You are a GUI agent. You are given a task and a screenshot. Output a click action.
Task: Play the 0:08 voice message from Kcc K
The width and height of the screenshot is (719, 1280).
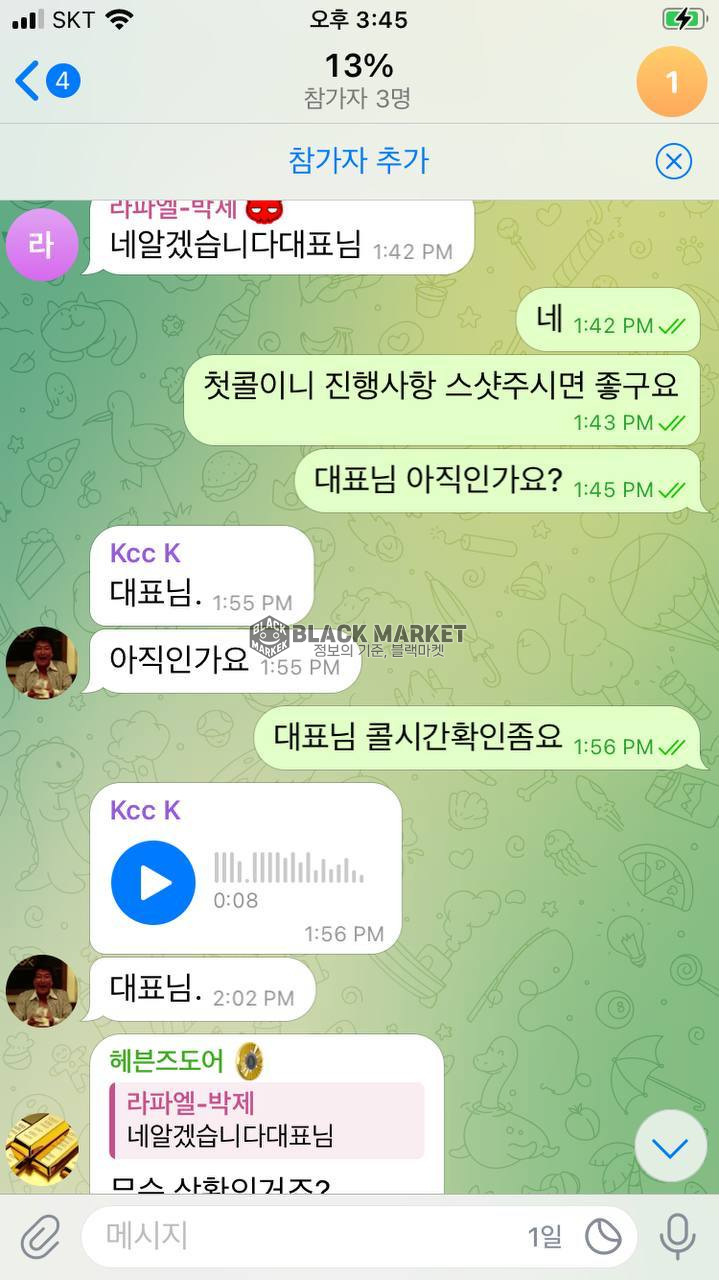[x=153, y=882]
